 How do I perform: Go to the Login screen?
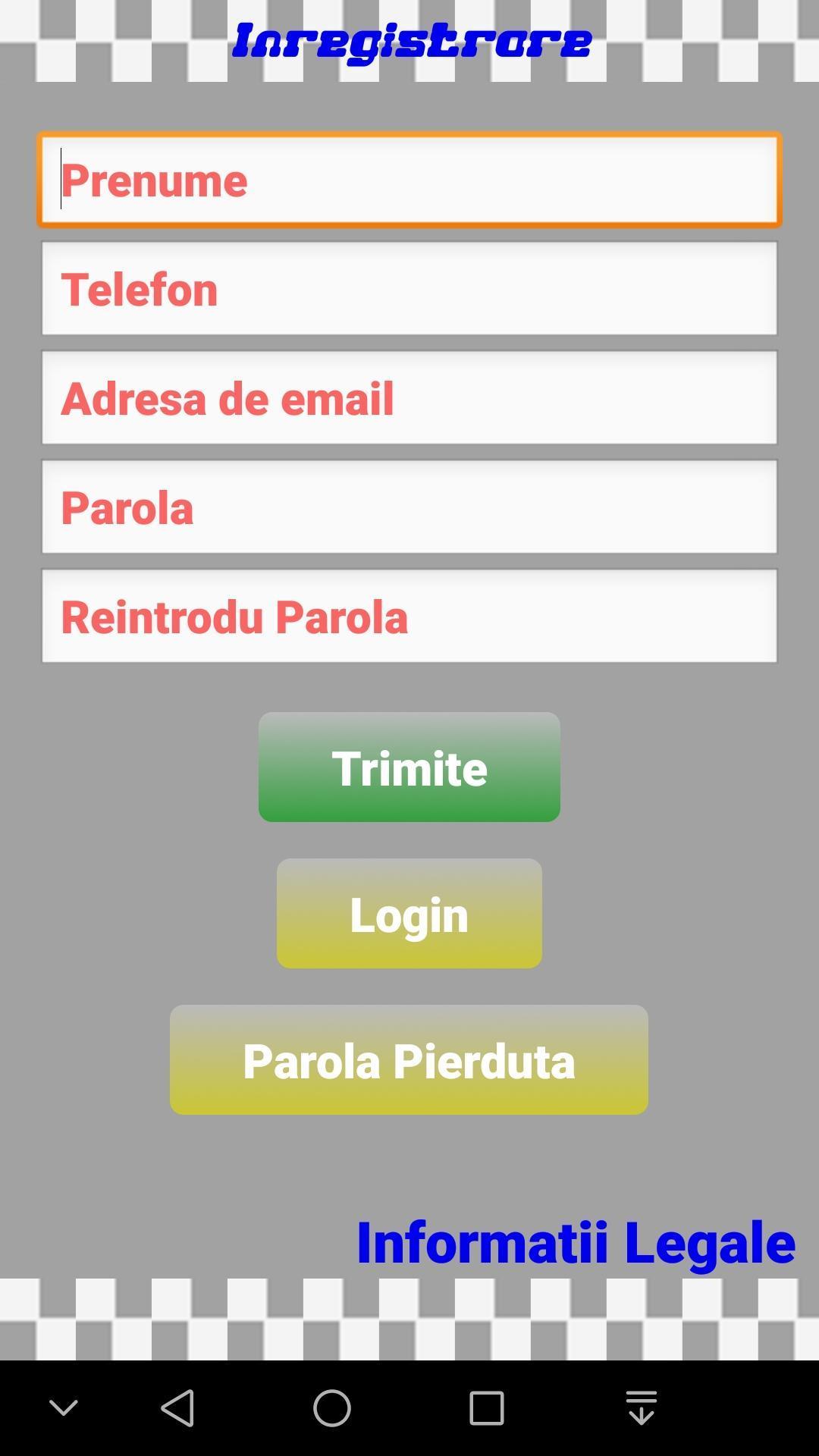pyautogui.click(x=409, y=913)
